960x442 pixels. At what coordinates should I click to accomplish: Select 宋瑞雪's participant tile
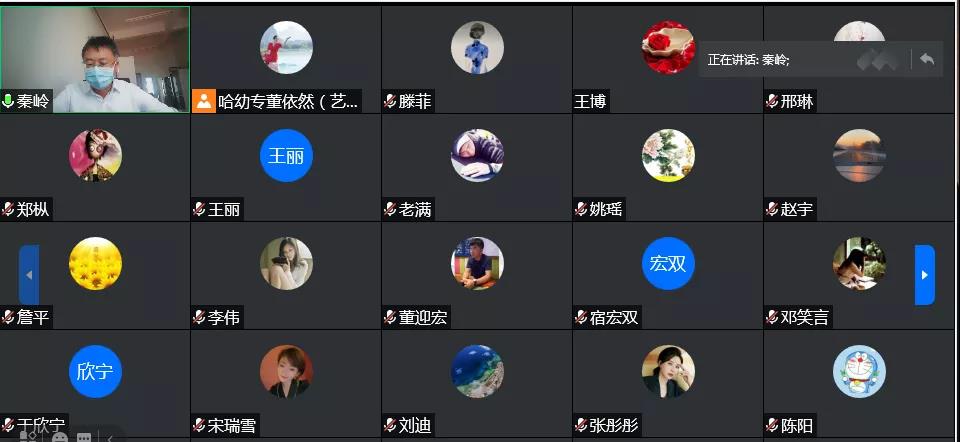point(286,383)
